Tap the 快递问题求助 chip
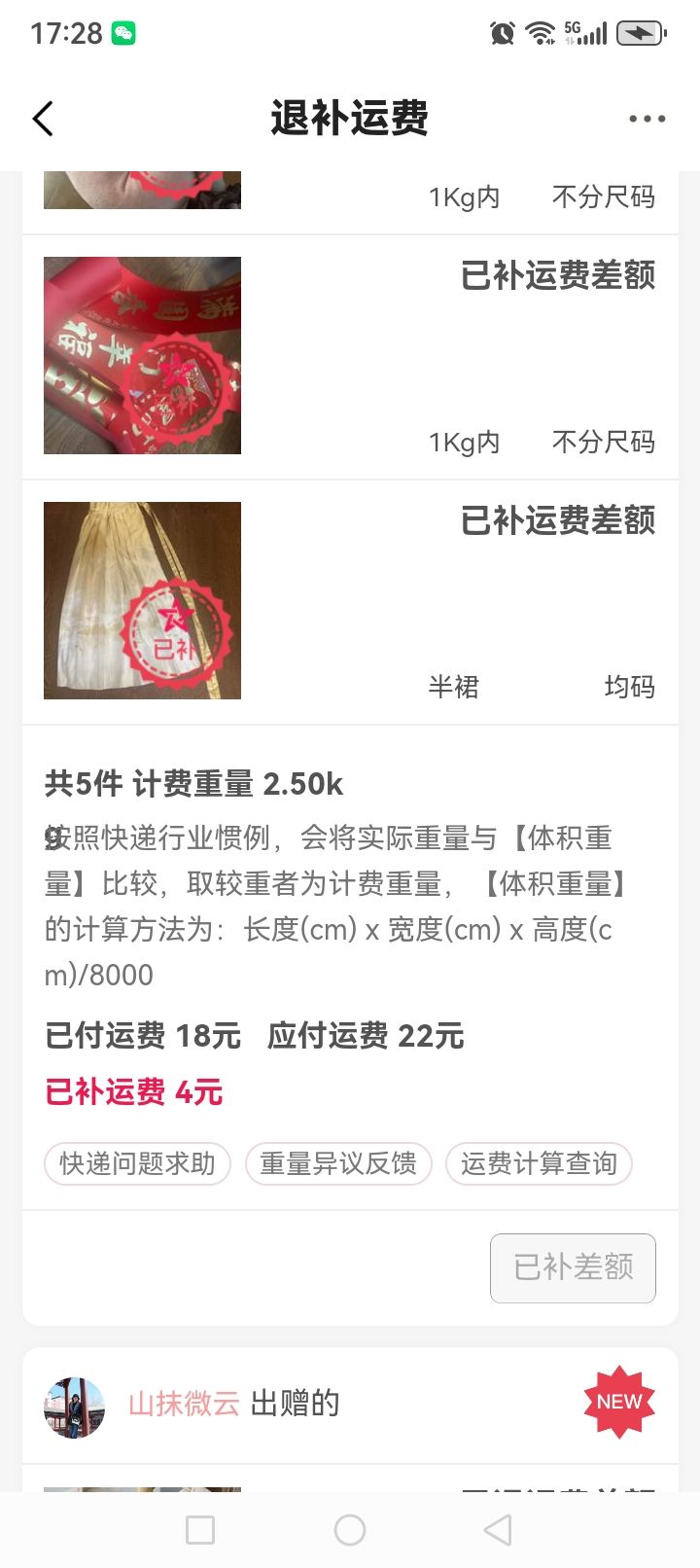The height and width of the screenshot is (1568, 700). point(137,1163)
